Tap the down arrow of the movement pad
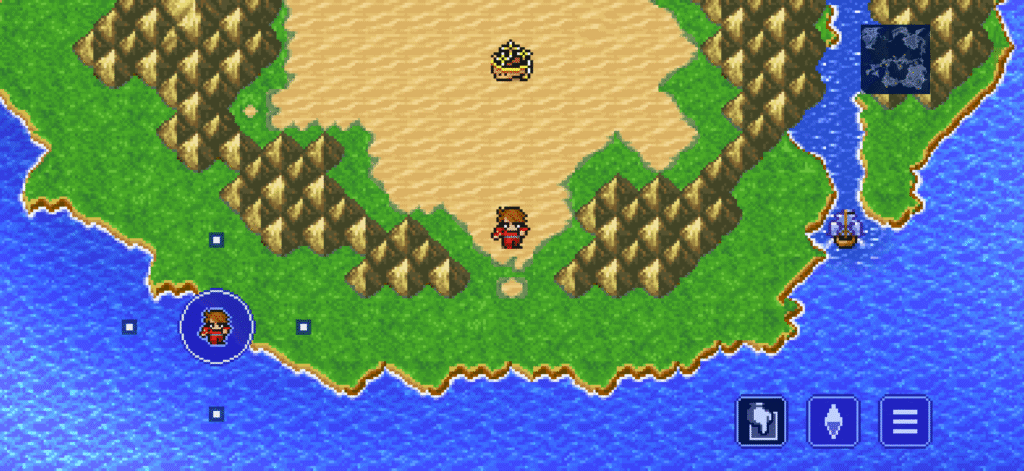The height and width of the screenshot is (471, 1024). click(x=216, y=413)
